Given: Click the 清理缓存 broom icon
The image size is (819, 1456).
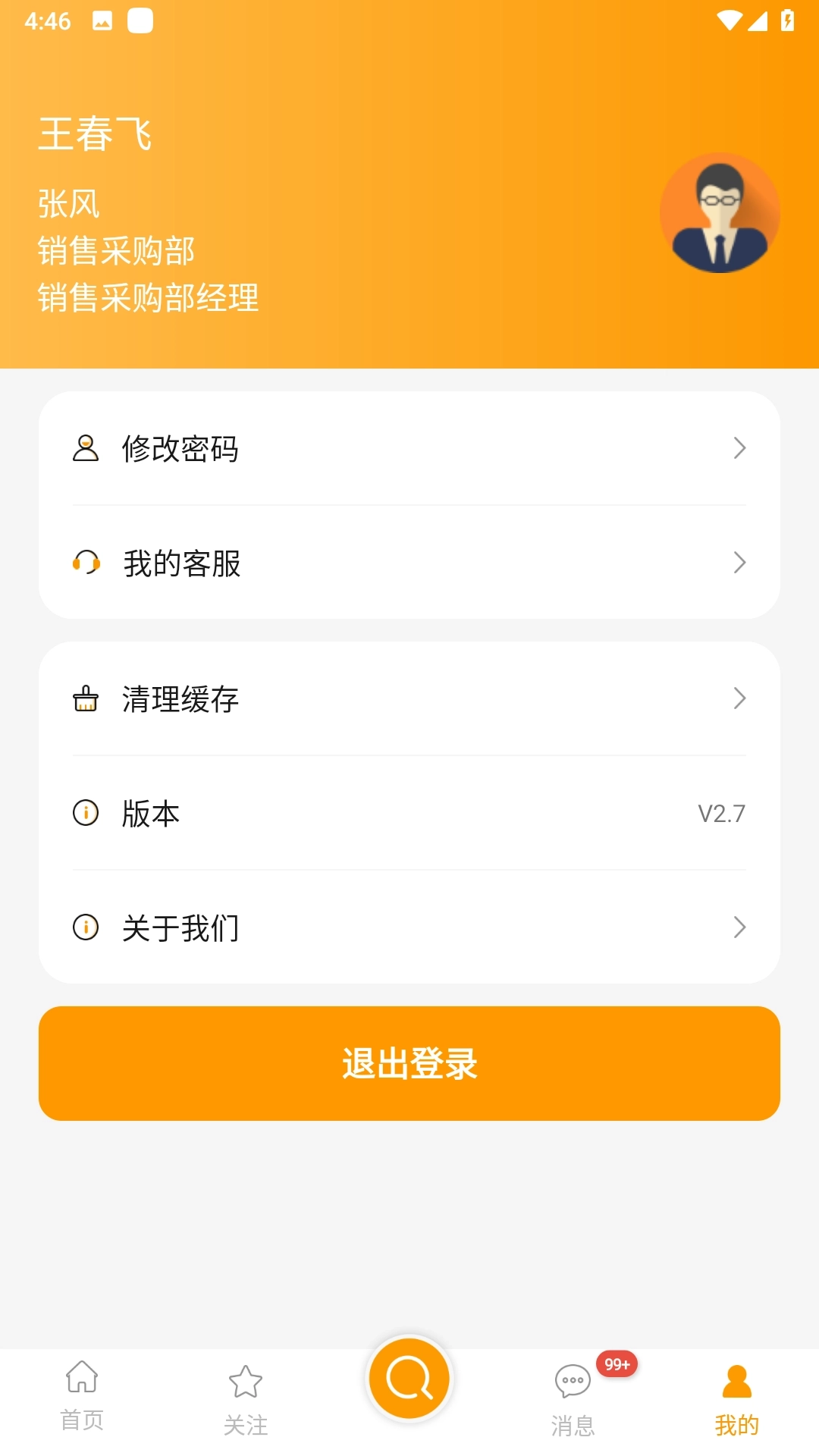Looking at the screenshot, I should click(86, 699).
